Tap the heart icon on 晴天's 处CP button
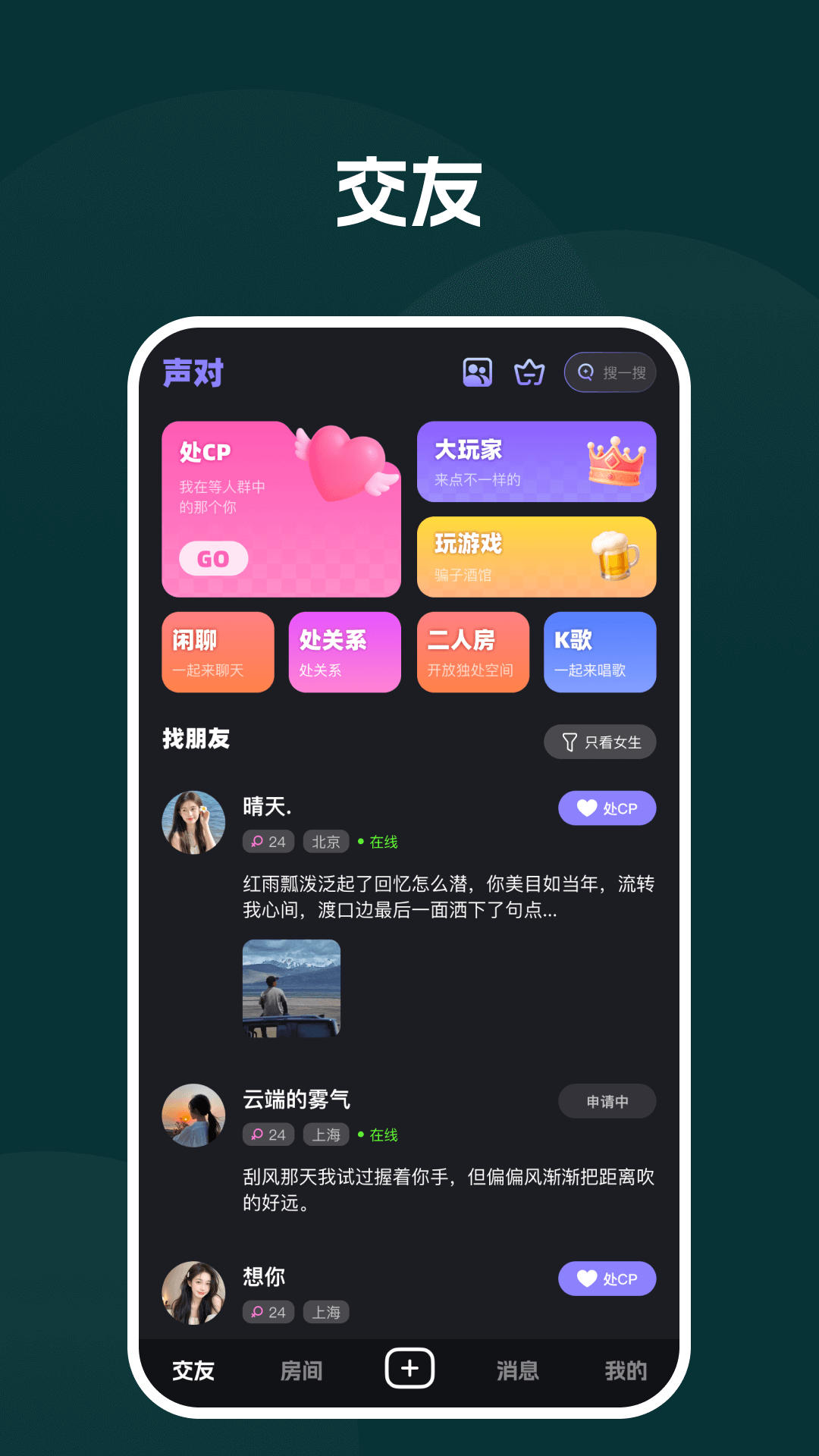The height and width of the screenshot is (1456, 819). [585, 808]
